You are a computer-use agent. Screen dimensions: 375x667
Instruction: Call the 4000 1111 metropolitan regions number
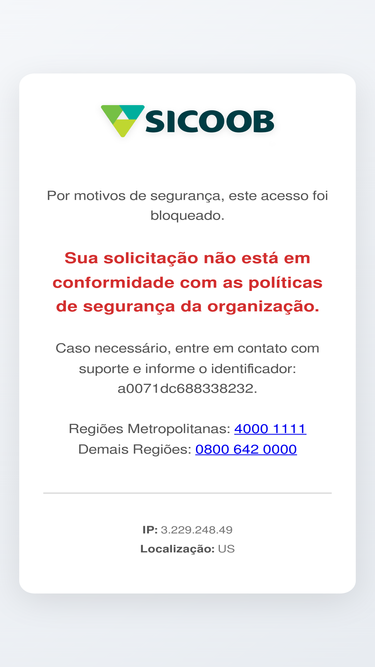click(x=270, y=429)
